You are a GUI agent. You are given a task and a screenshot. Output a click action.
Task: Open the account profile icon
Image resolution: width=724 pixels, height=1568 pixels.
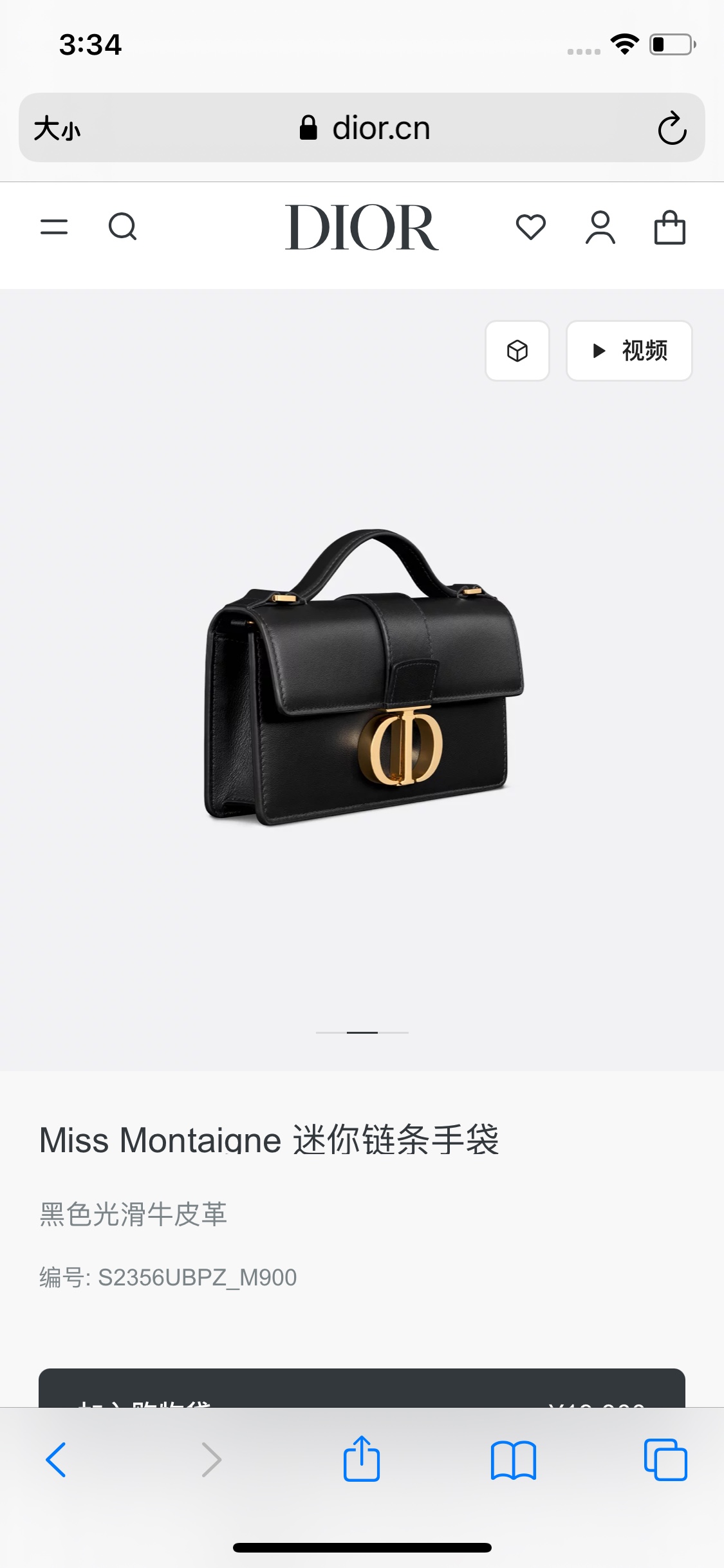[600, 227]
